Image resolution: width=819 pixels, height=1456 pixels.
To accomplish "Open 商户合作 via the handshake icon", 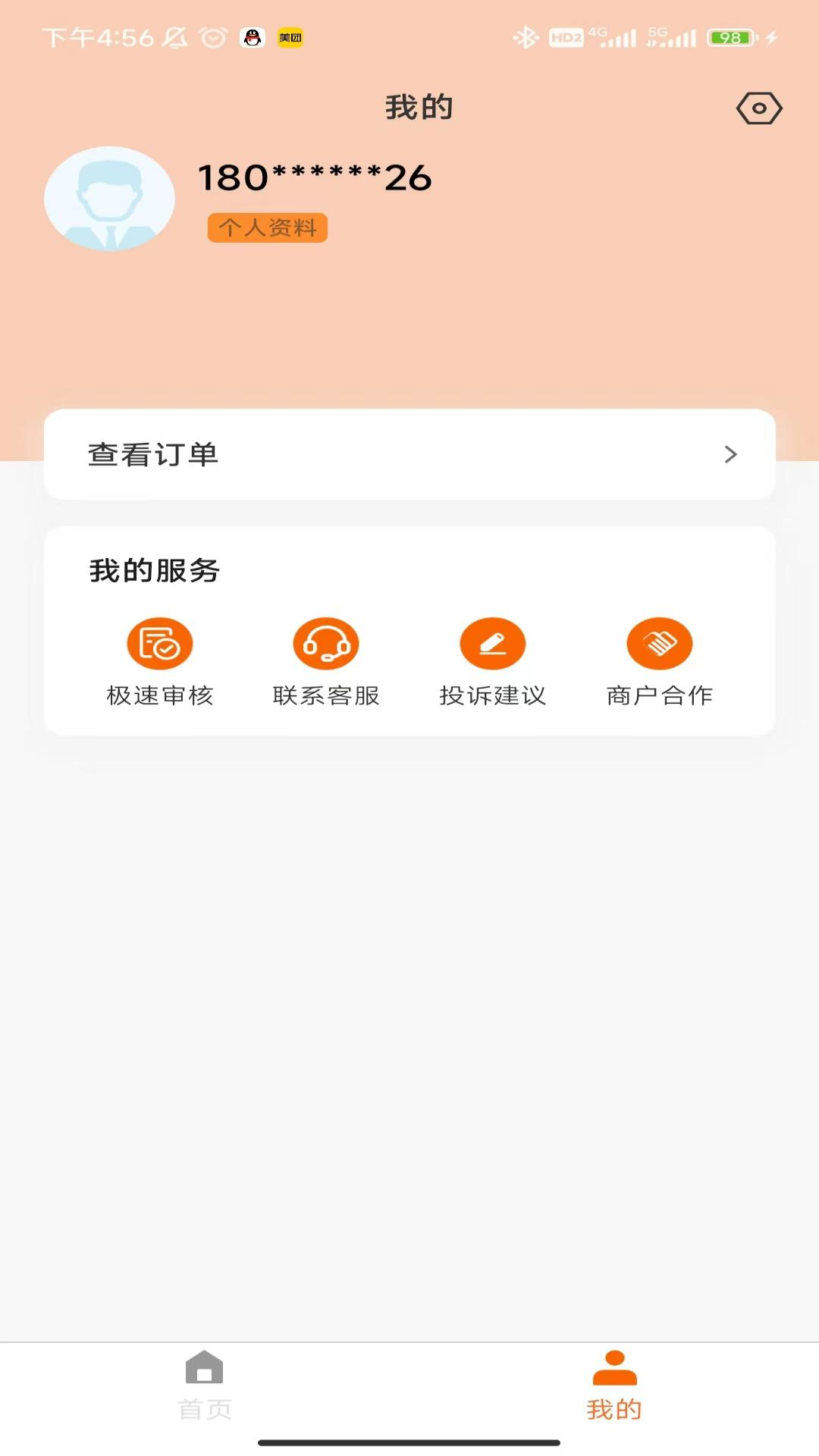I will tap(660, 642).
